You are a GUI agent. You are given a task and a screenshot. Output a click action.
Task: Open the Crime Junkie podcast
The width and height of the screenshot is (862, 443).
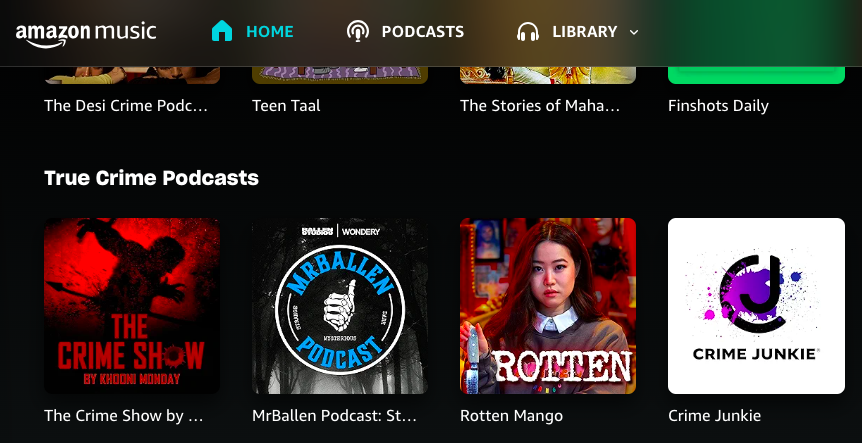coord(756,306)
